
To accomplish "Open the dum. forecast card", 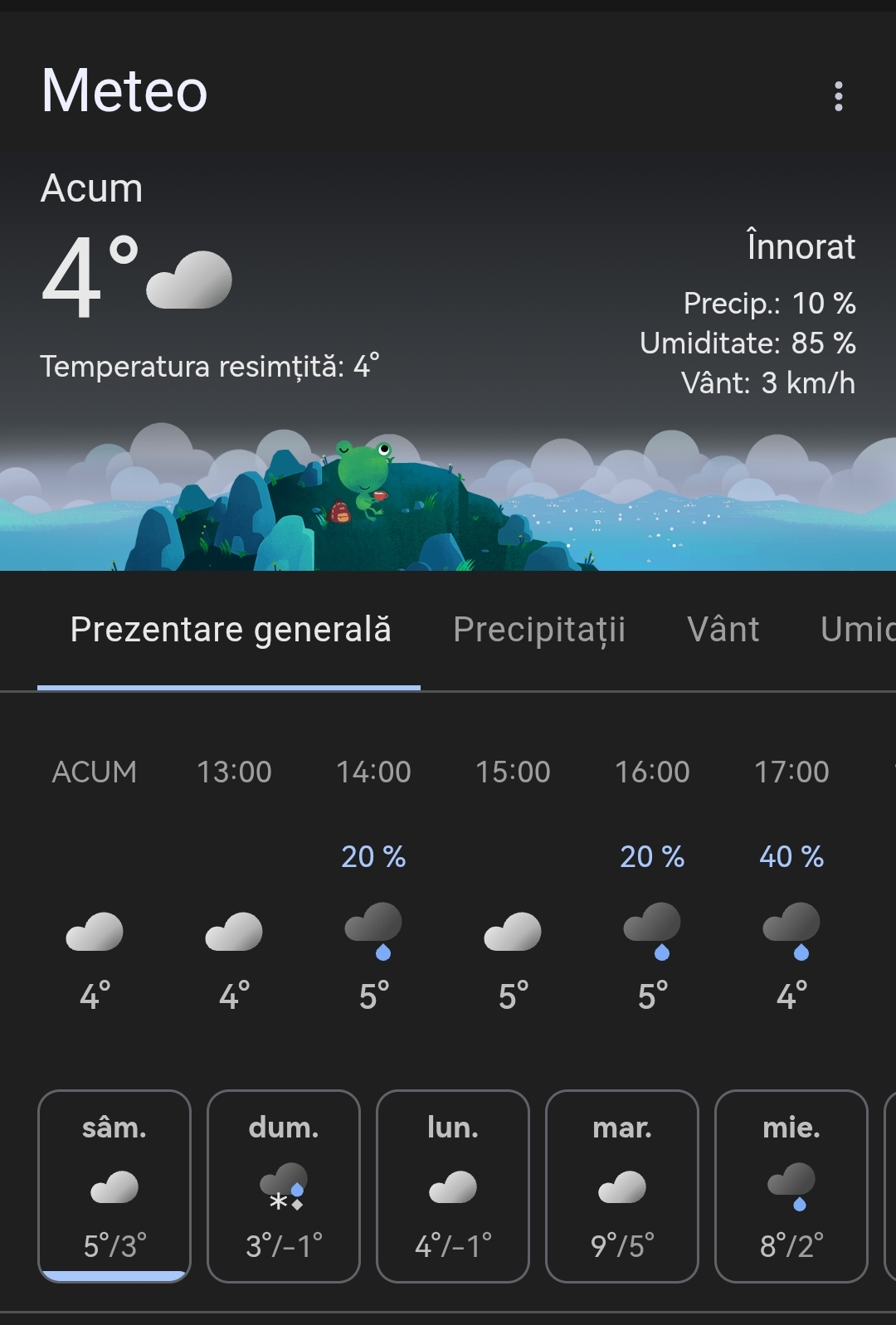I will (x=284, y=1186).
